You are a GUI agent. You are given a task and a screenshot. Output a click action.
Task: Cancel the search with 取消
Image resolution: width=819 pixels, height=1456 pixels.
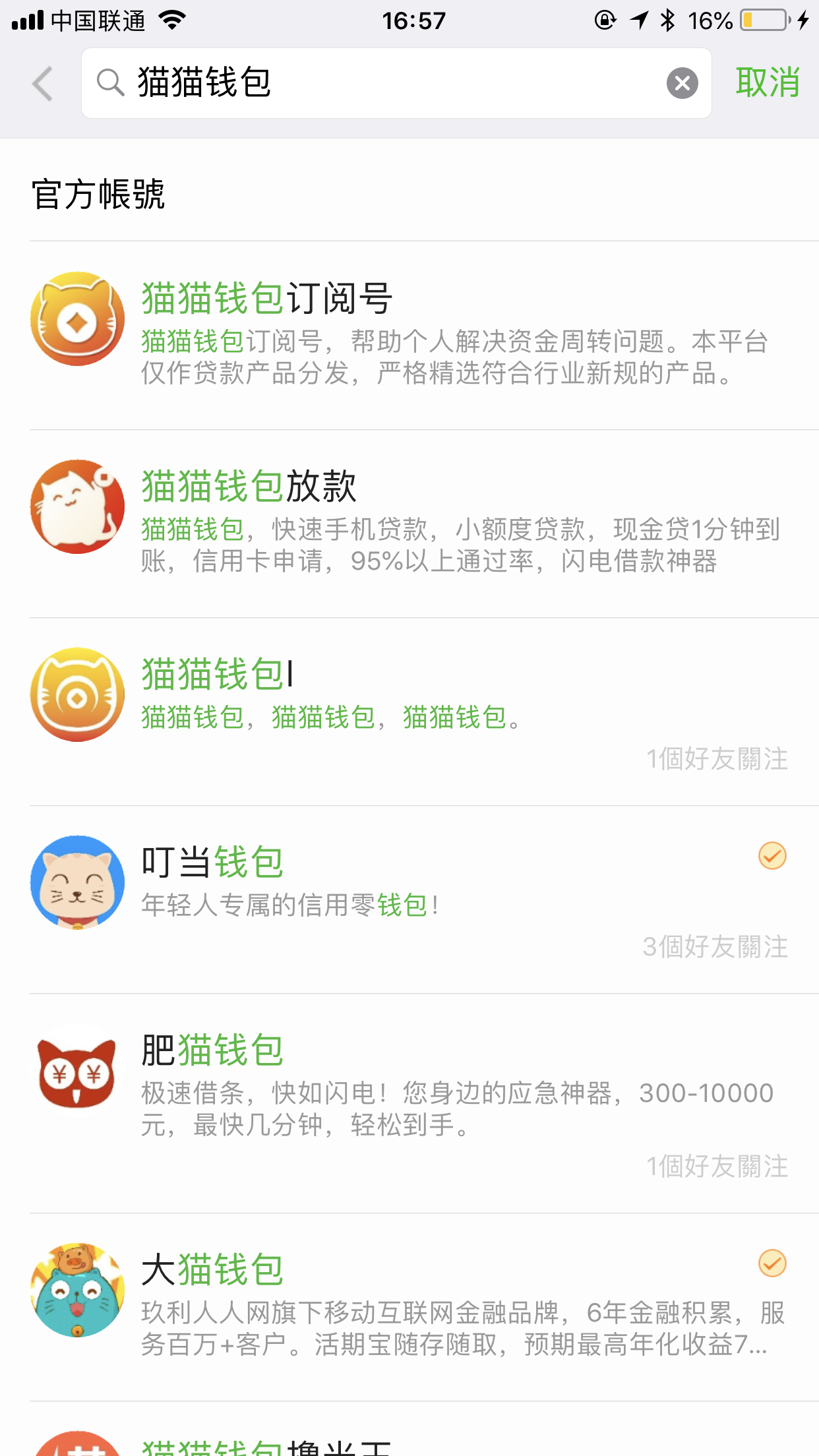click(x=768, y=83)
